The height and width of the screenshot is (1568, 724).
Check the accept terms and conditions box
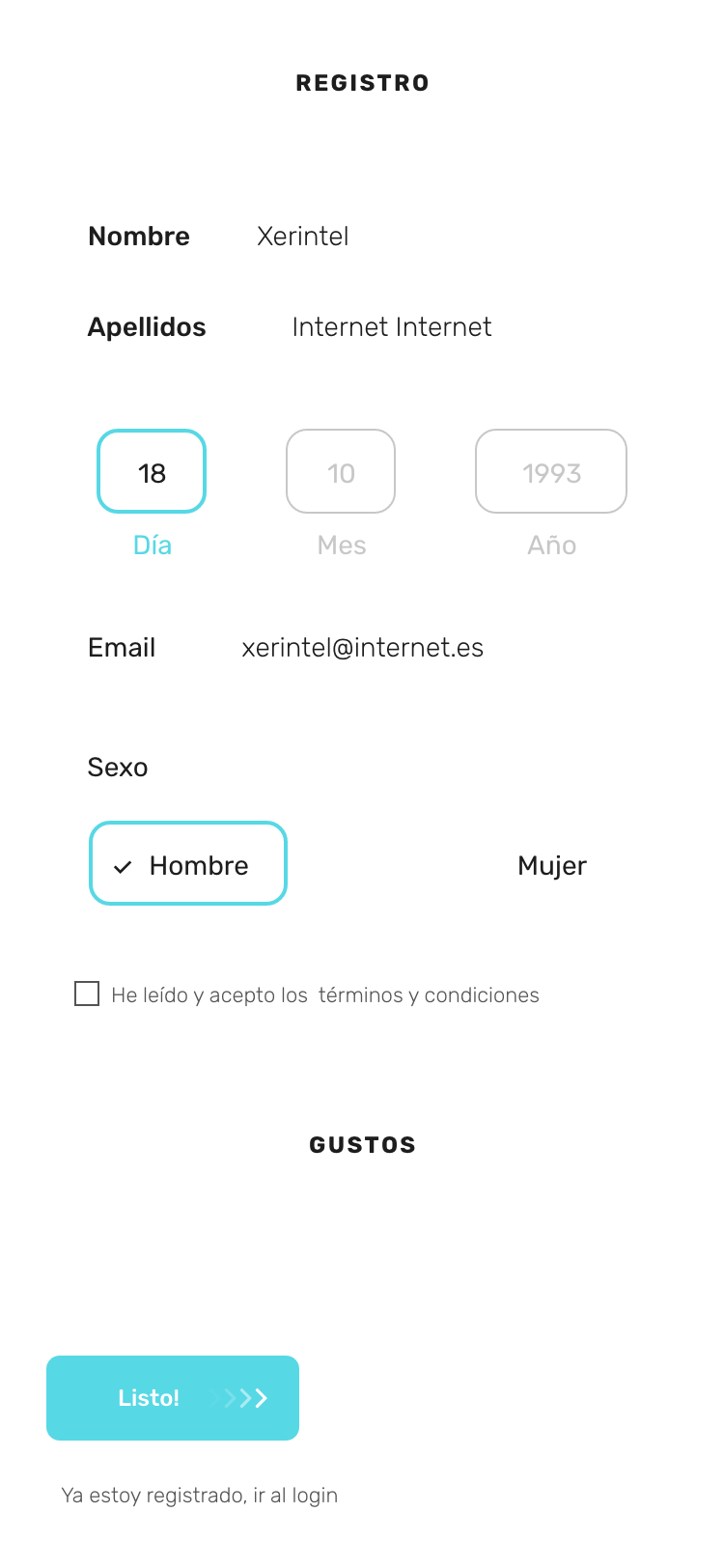click(87, 994)
